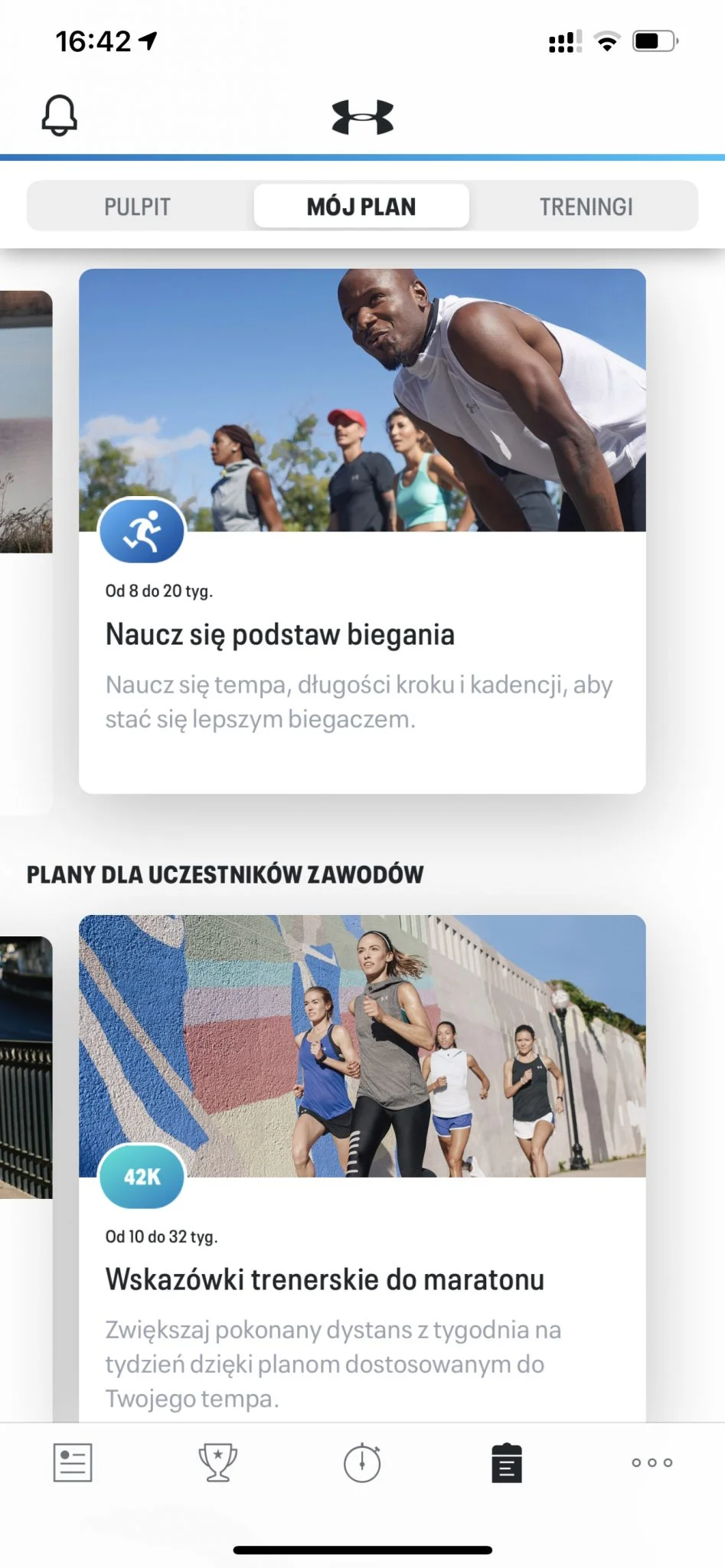725x1568 pixels.
Task: Open the Wskazówki trenerskie do maratonu plan
Action: [x=362, y=1279]
